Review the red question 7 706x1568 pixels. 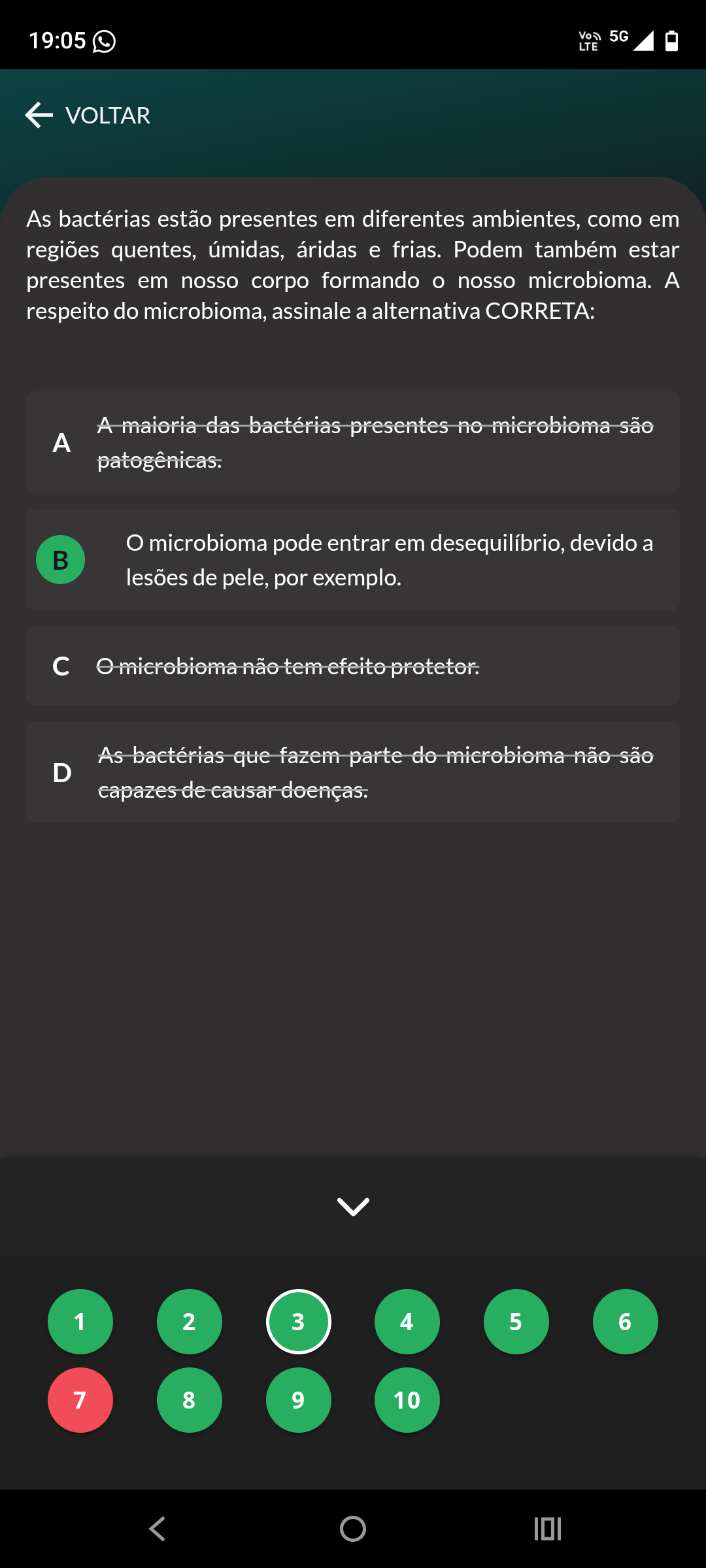(x=80, y=1400)
